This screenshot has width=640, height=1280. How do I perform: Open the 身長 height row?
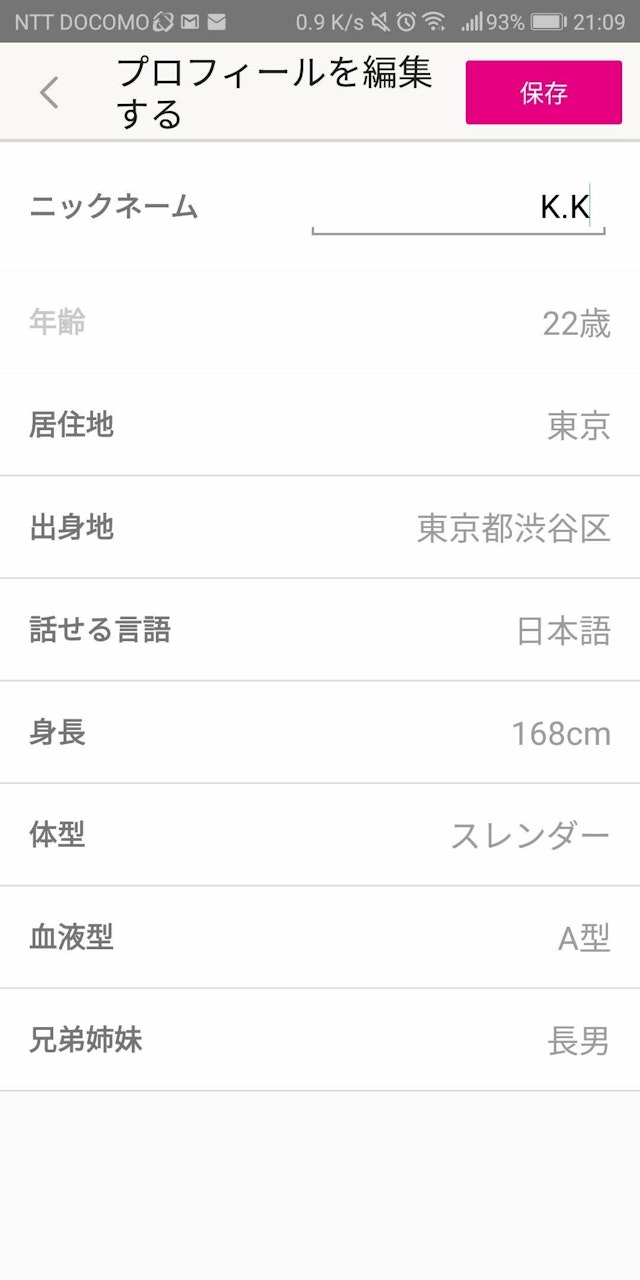pyautogui.click(x=320, y=733)
